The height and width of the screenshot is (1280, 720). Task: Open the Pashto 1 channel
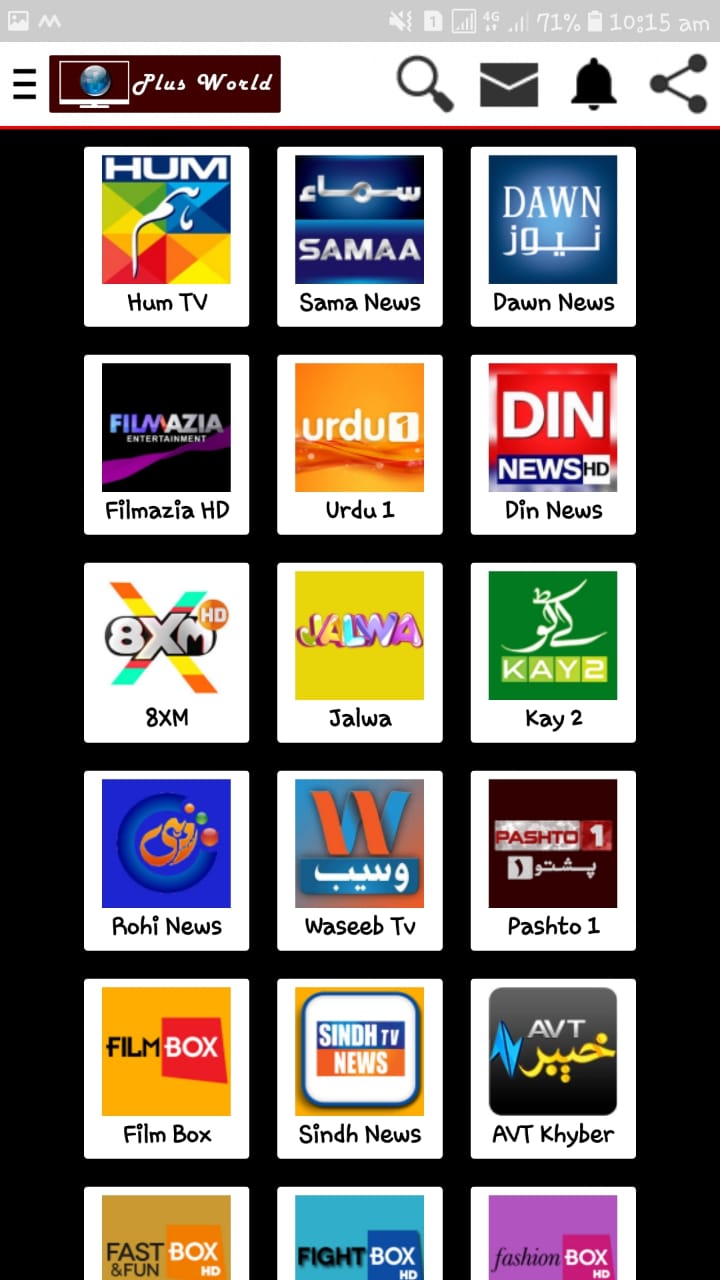coord(553,860)
